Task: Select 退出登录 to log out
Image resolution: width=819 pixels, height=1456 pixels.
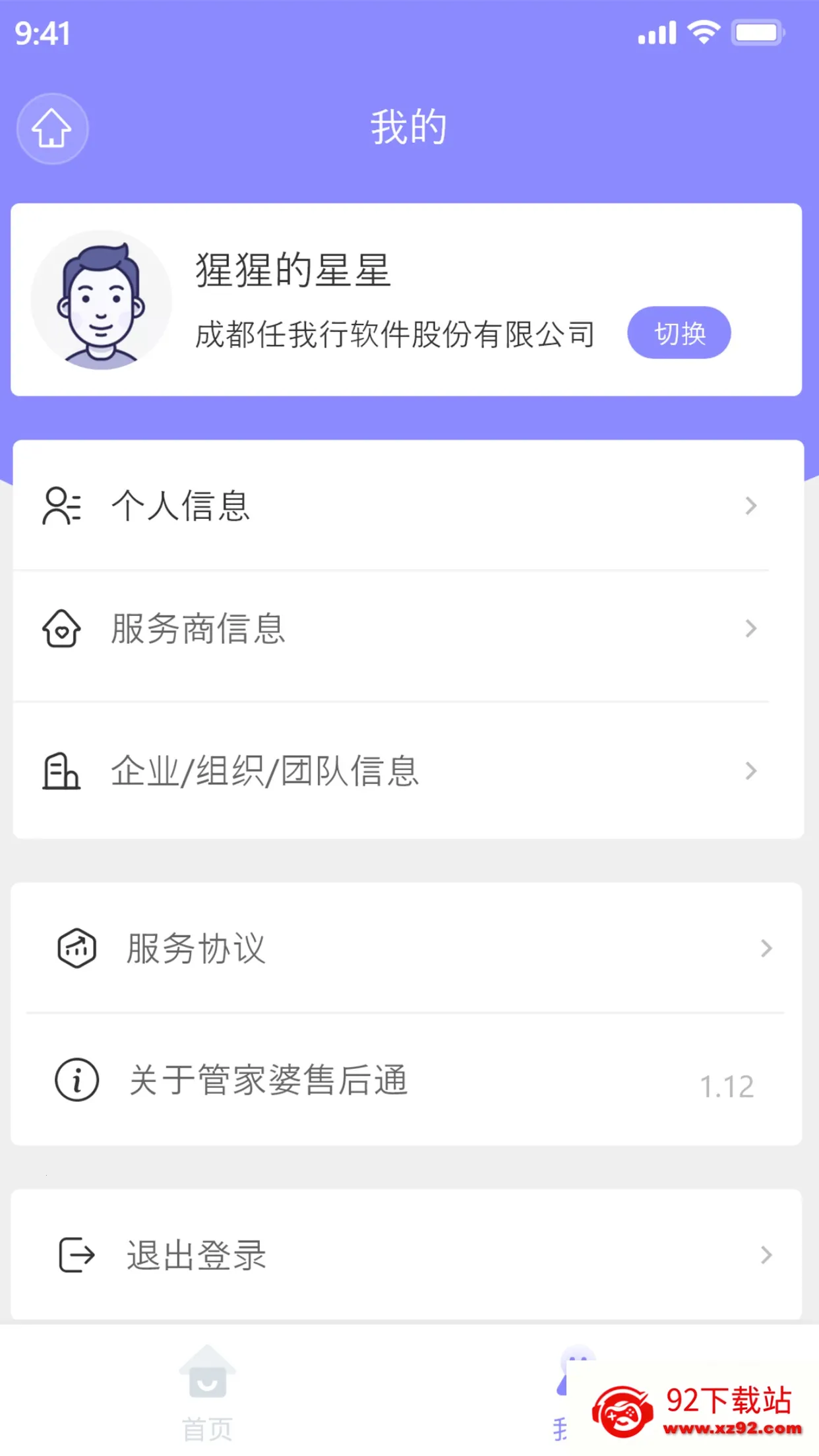Action: tap(406, 1255)
